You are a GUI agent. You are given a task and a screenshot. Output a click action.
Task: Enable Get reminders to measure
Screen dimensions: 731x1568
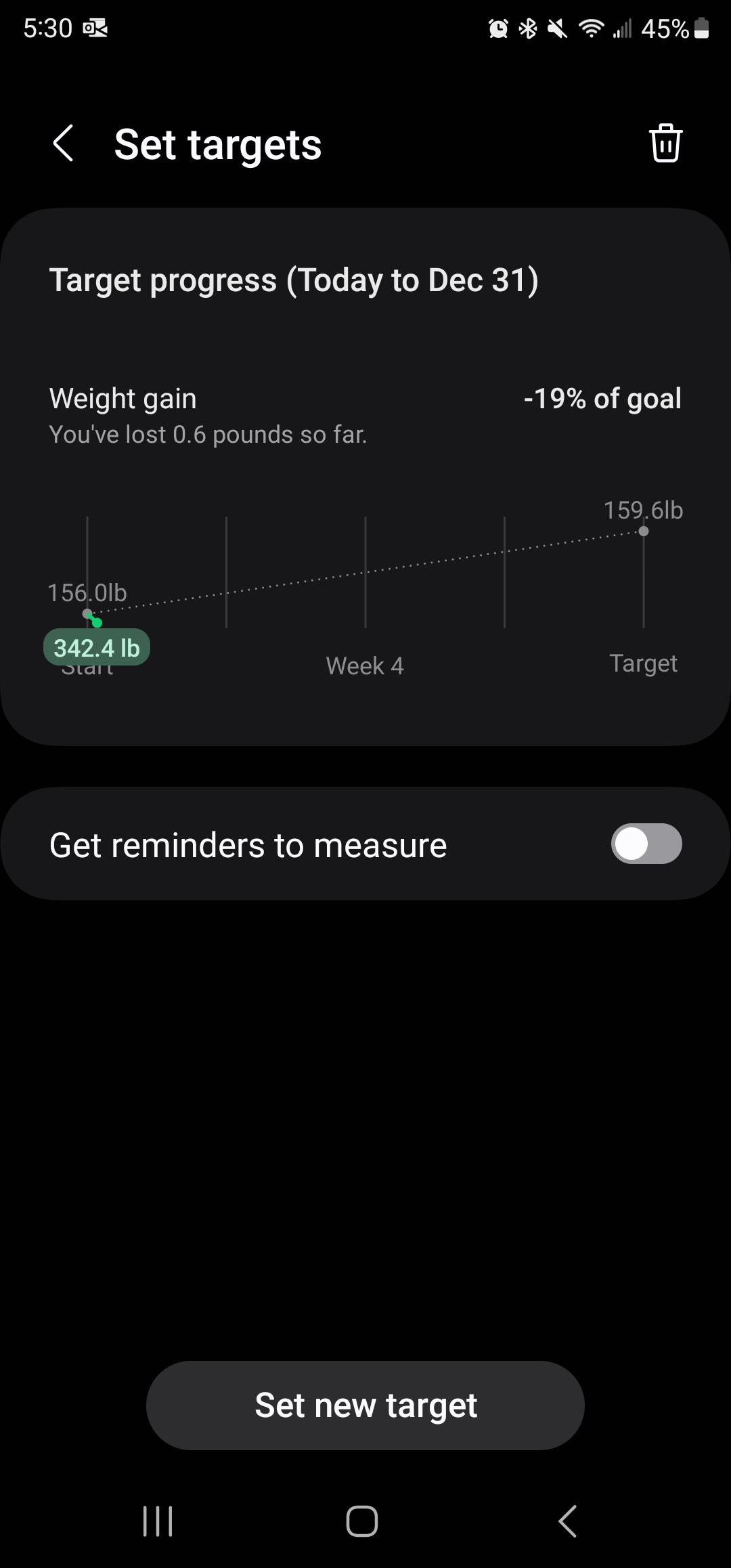(x=646, y=844)
